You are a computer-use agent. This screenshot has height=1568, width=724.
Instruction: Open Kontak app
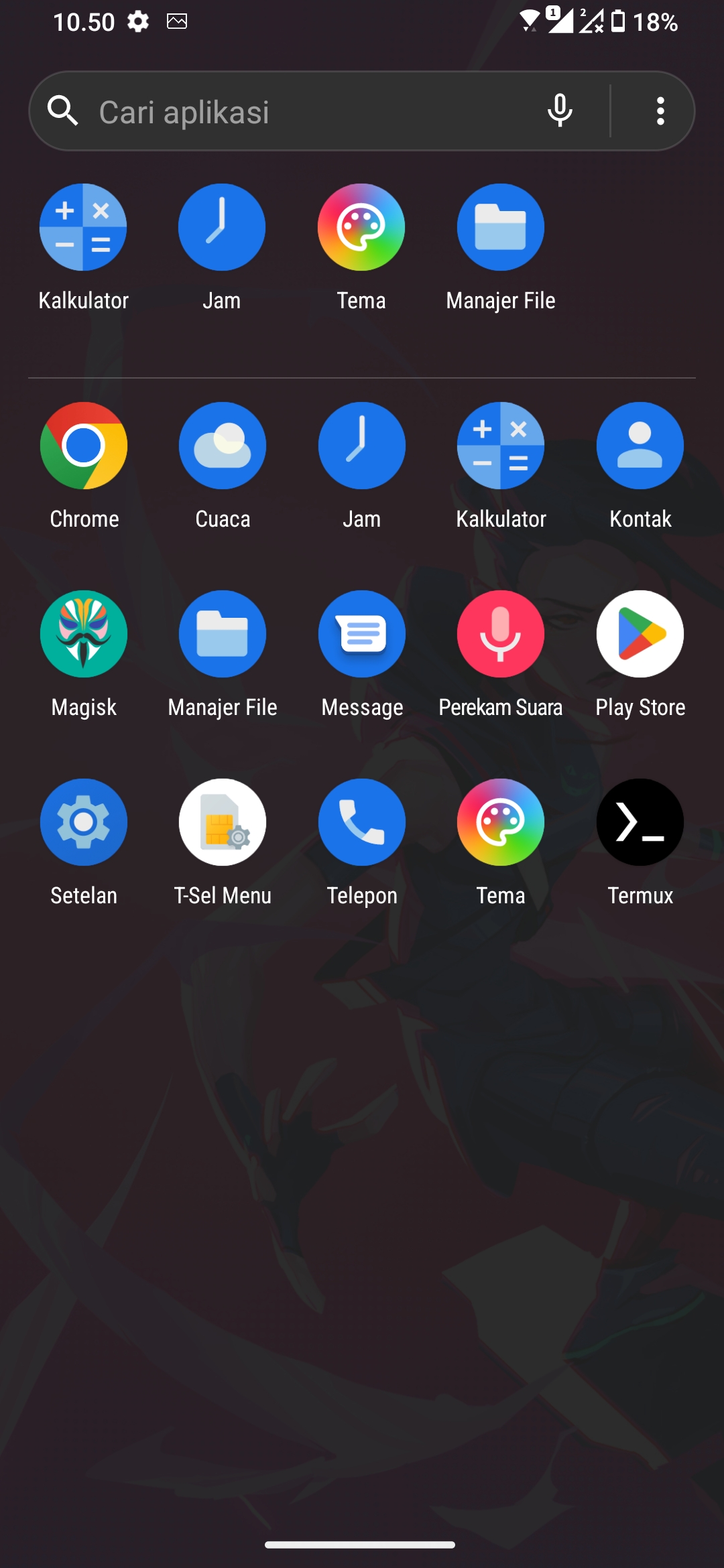tap(640, 446)
